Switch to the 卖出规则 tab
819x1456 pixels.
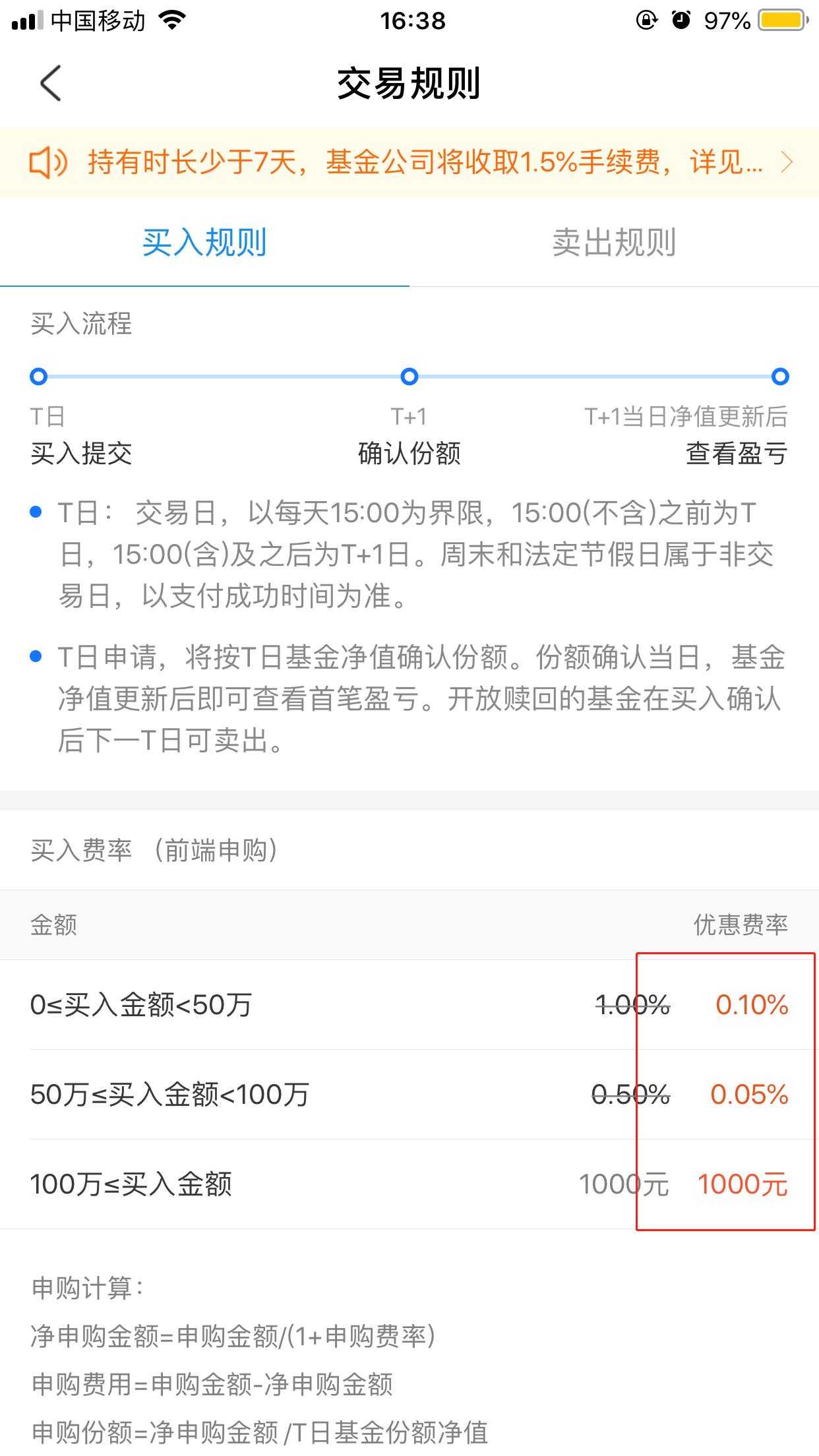[614, 242]
